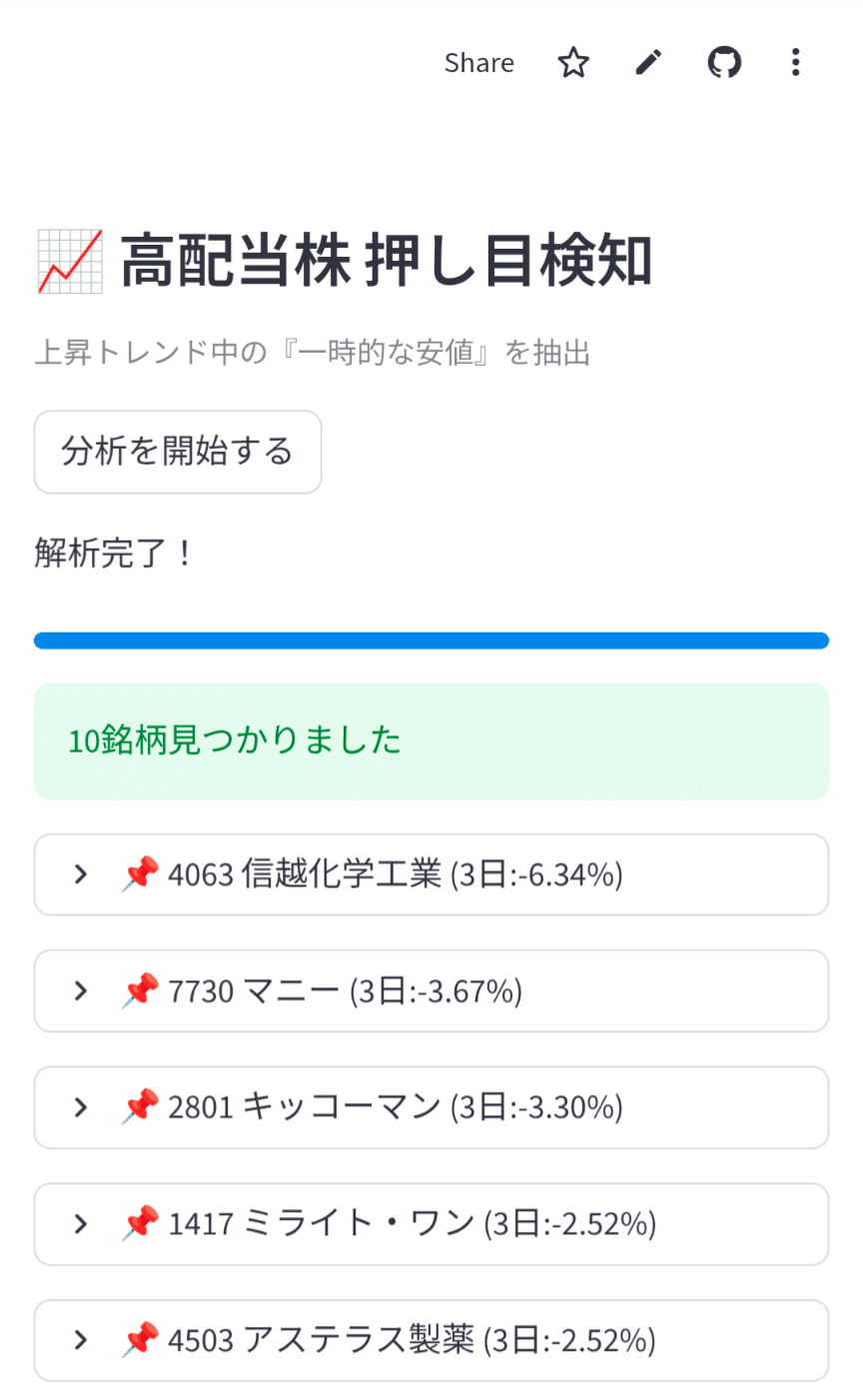Open the three-dot options menu
The width and height of the screenshot is (863, 1400).
[796, 62]
